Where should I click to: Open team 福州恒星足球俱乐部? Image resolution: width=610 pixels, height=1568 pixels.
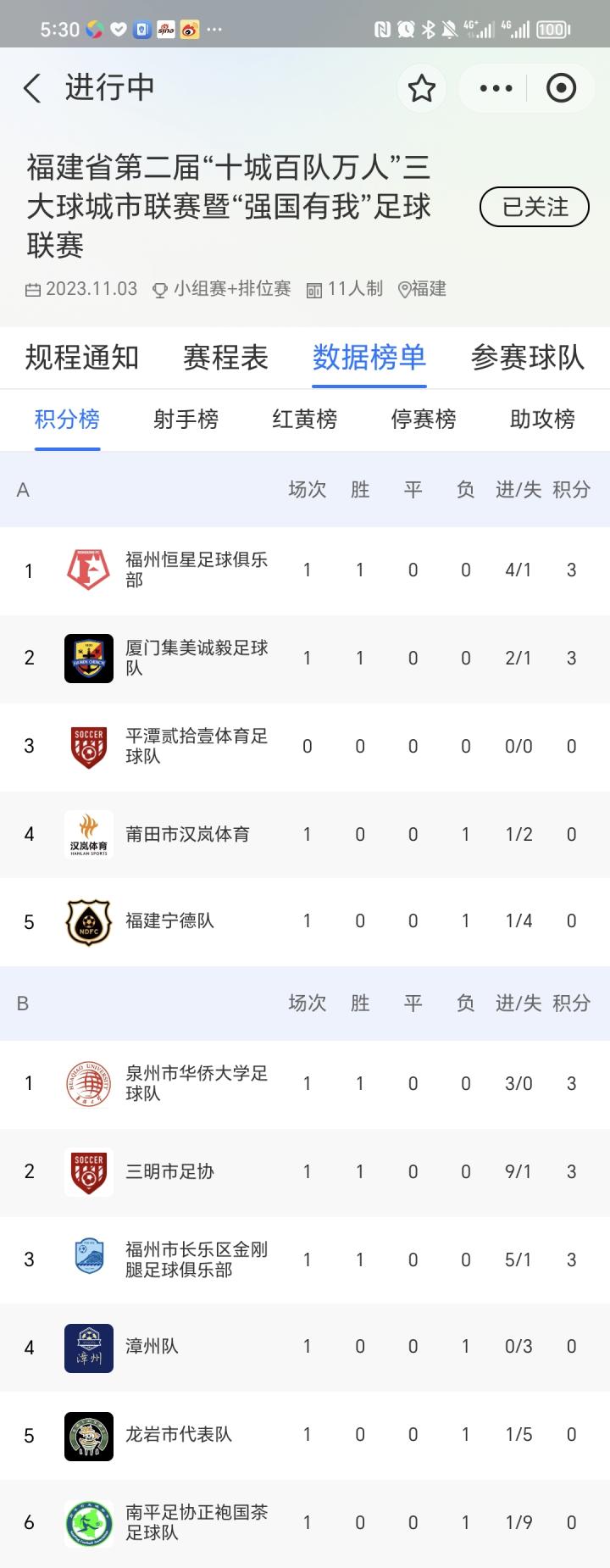[197, 570]
